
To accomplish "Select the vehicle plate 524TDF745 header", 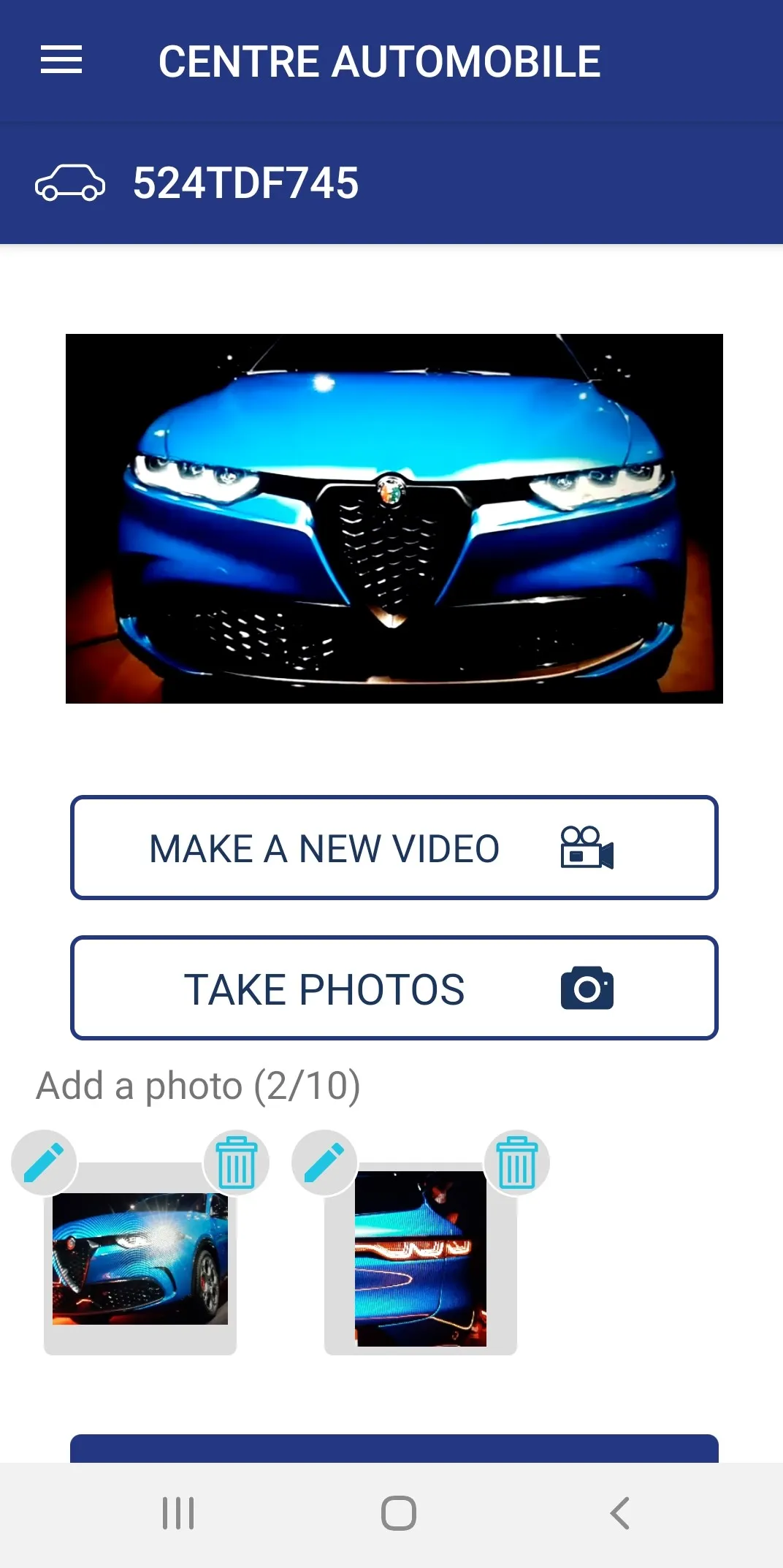I will pyautogui.click(x=245, y=183).
